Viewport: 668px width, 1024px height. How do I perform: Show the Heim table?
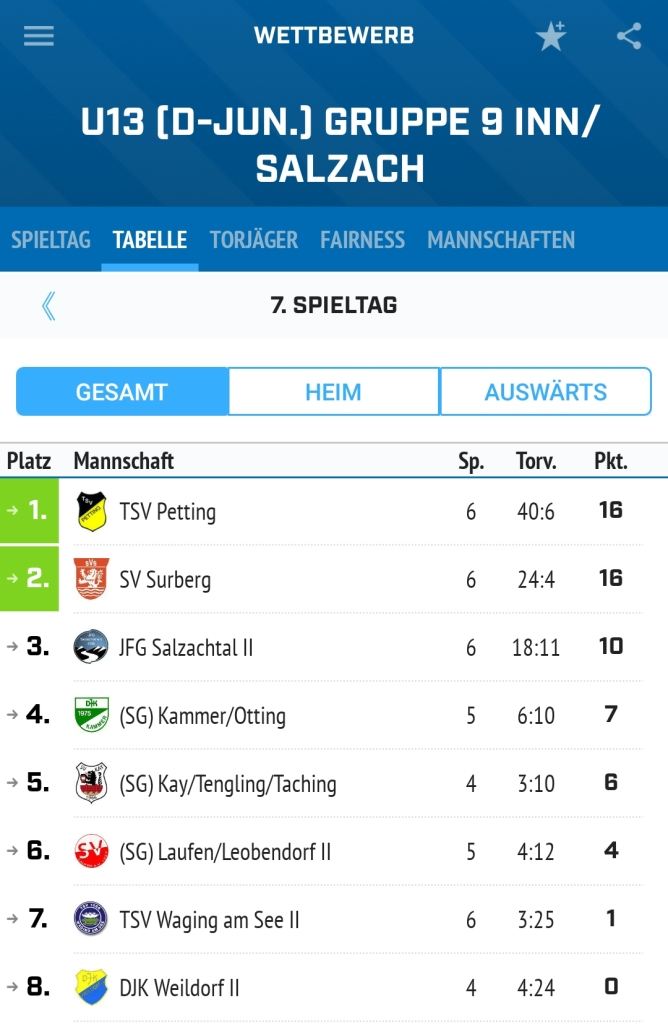point(333,392)
